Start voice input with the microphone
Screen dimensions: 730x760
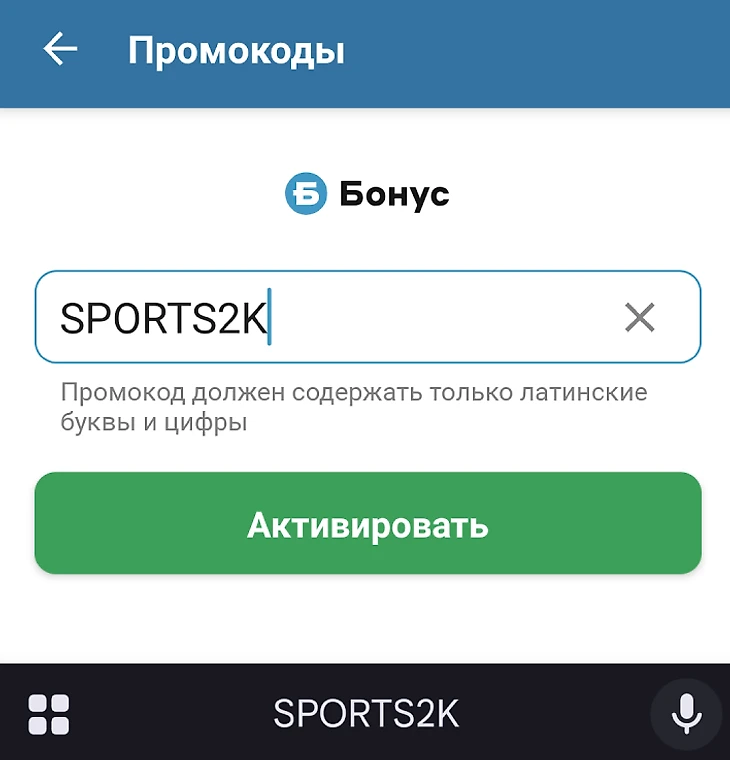(x=685, y=714)
